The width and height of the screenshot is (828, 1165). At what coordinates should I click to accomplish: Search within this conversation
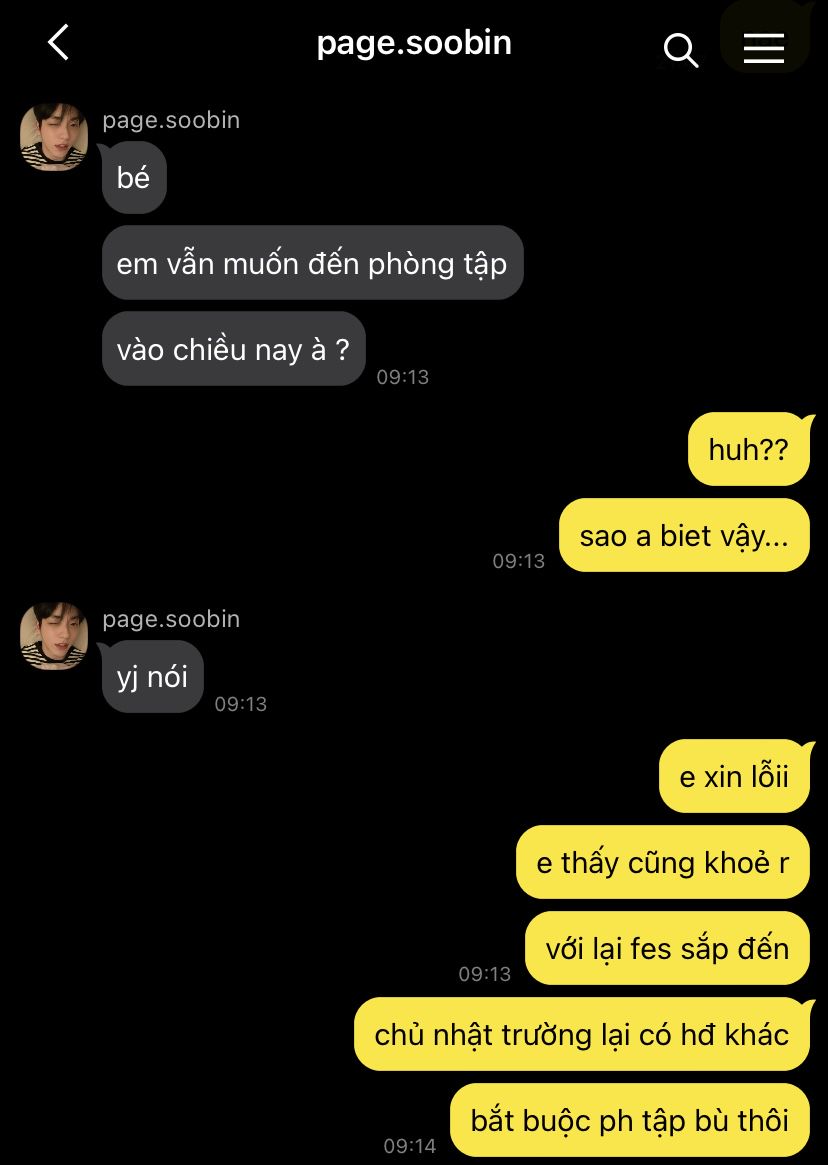point(681,49)
